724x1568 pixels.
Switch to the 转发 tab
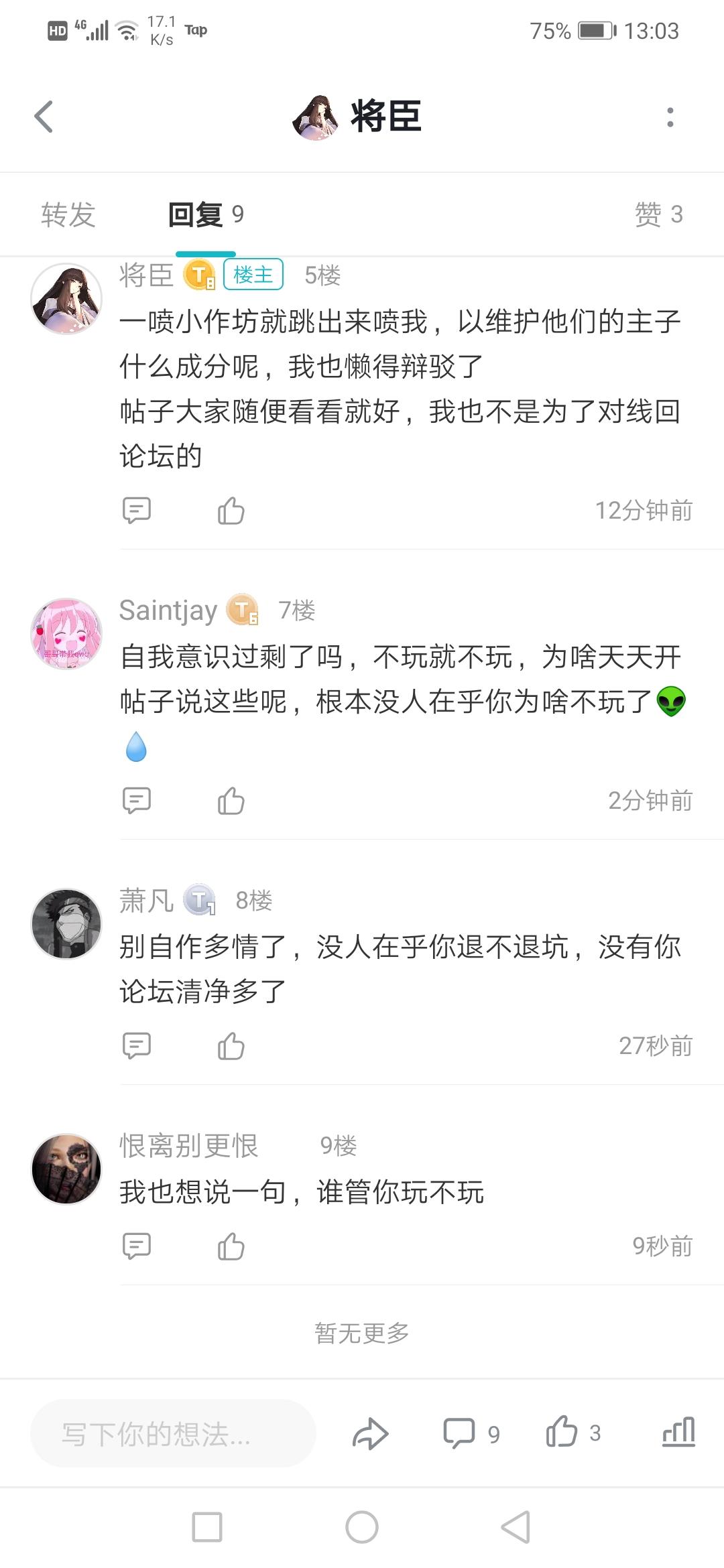68,215
